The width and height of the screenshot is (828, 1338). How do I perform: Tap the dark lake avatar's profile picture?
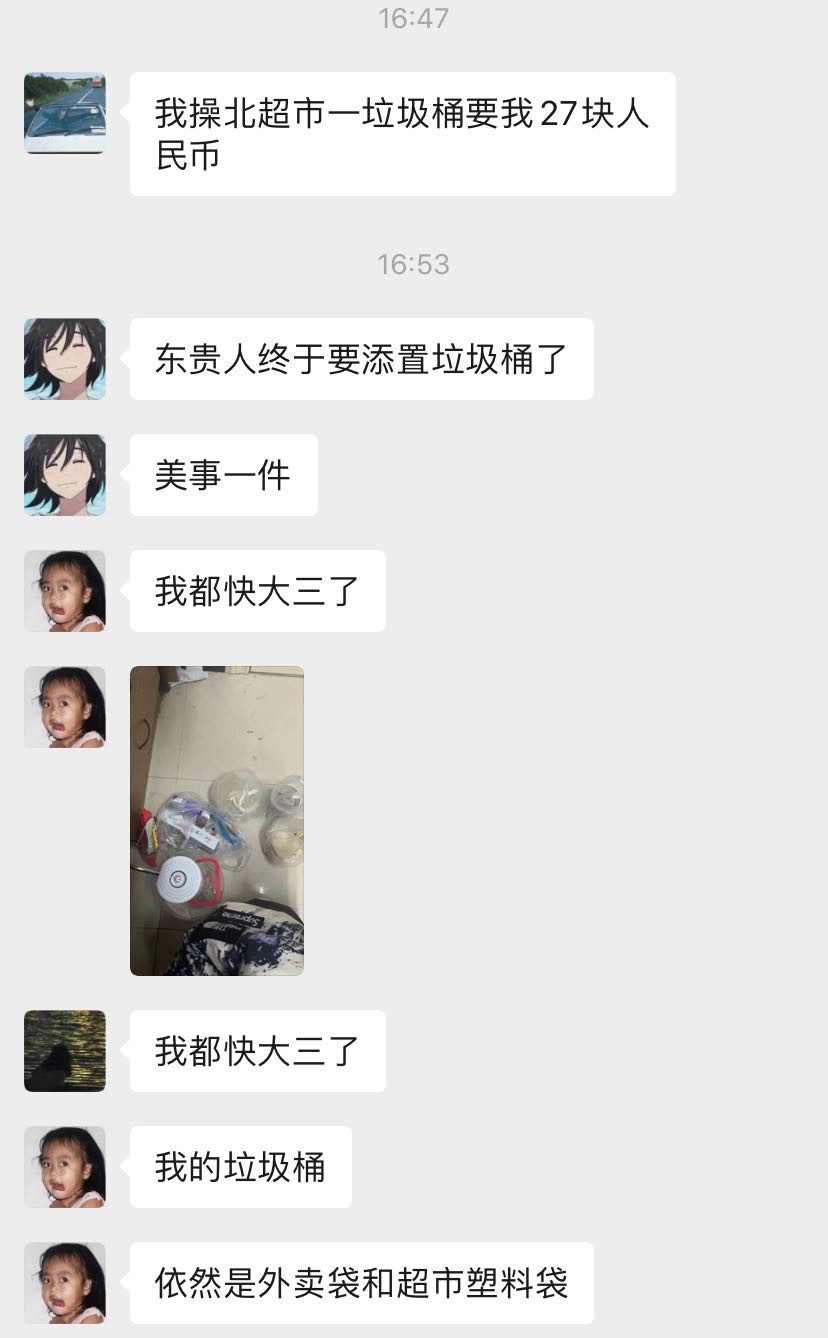[65, 1051]
